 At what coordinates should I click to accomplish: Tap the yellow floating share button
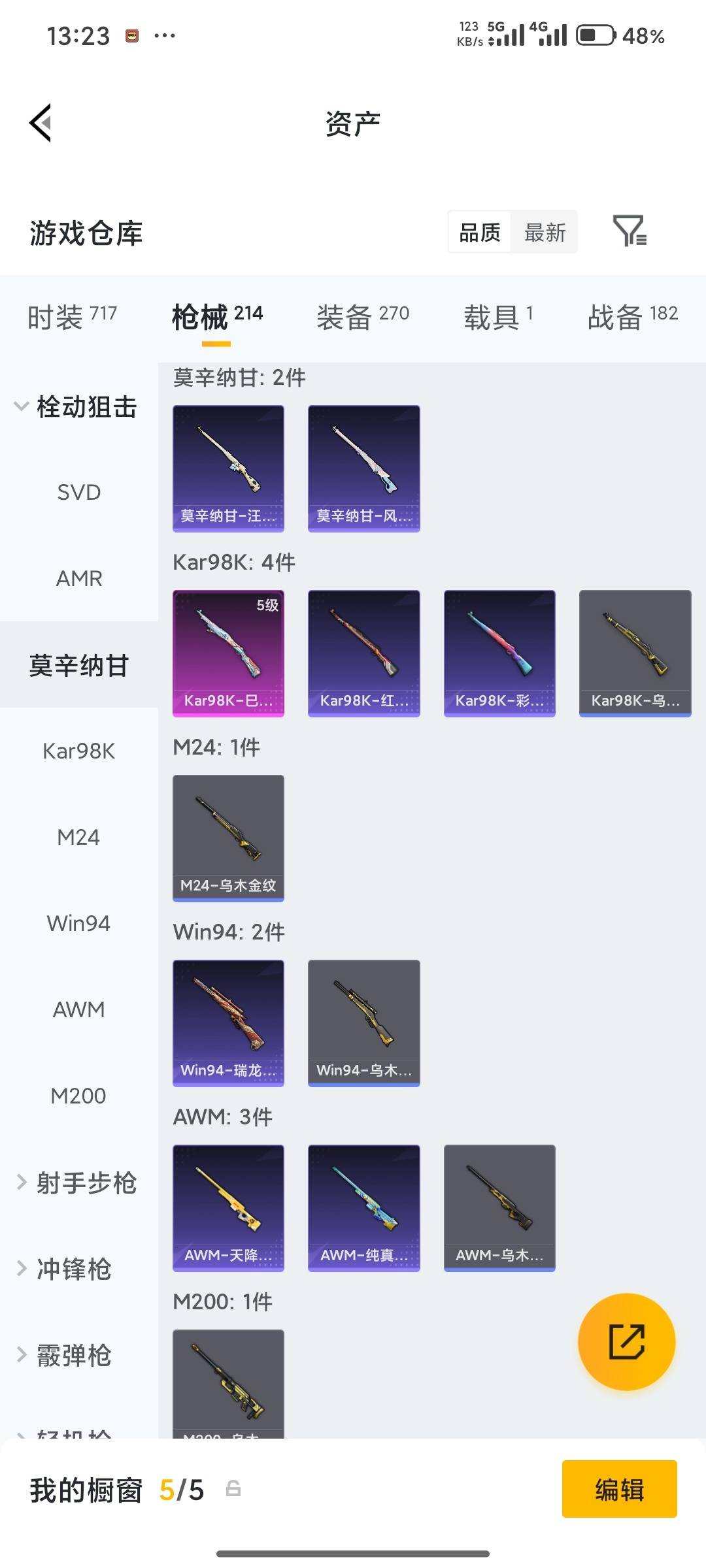[x=626, y=1341]
